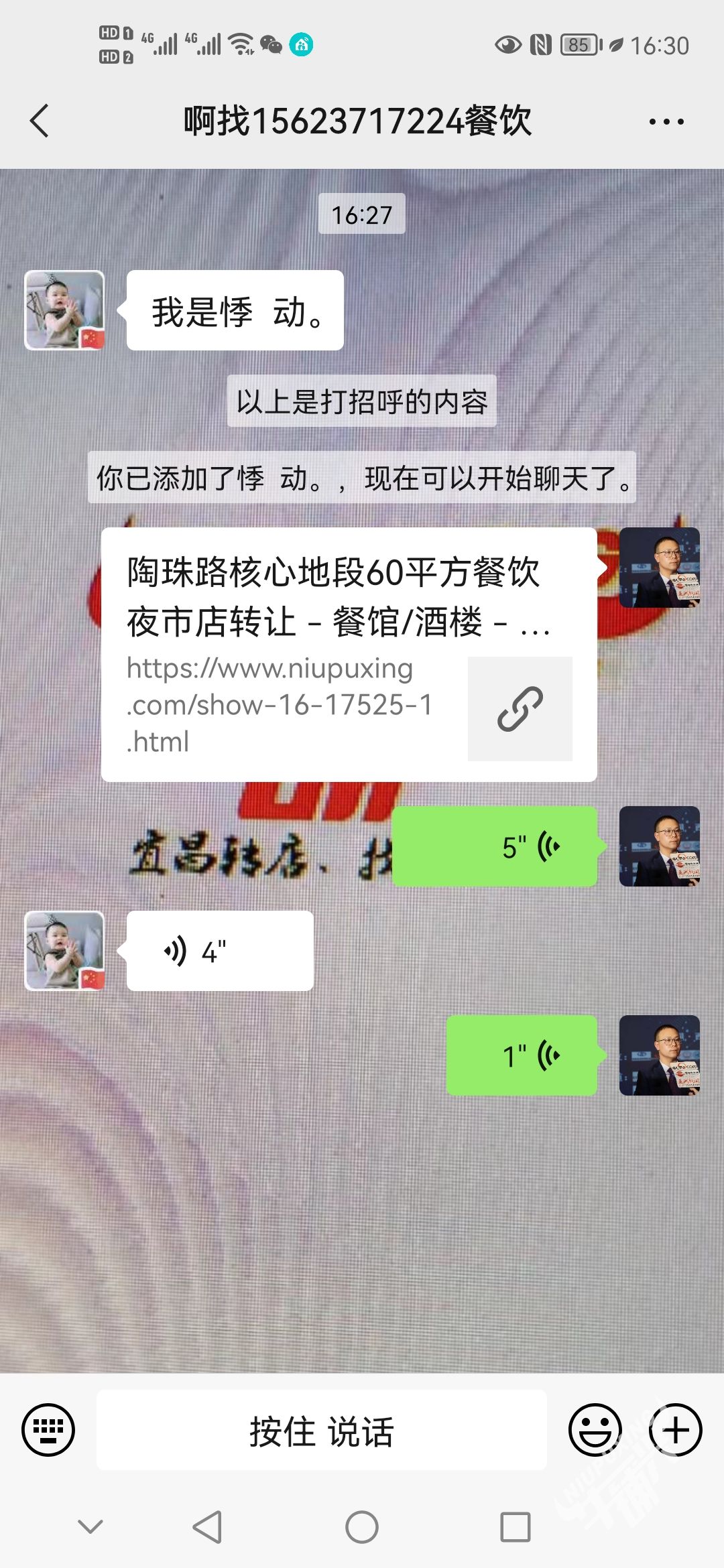Open the plus attachment menu
Screen dimensions: 724x1568
pos(675,1429)
